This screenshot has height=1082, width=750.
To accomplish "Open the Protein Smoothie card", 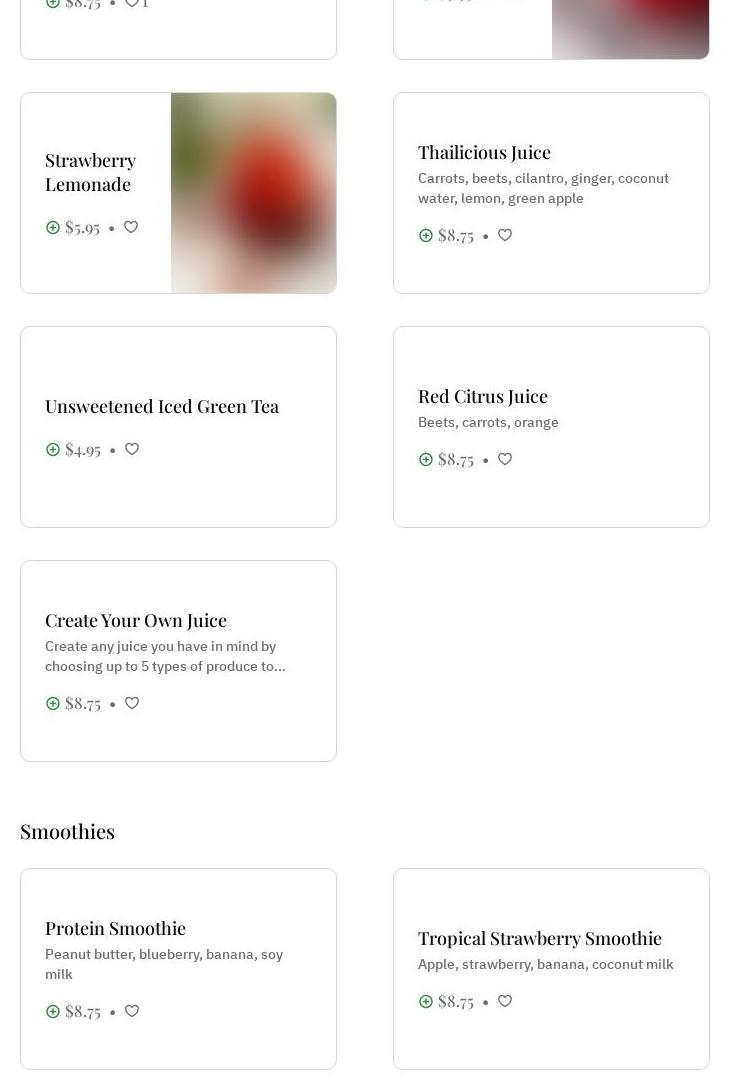I will [x=115, y=928].
